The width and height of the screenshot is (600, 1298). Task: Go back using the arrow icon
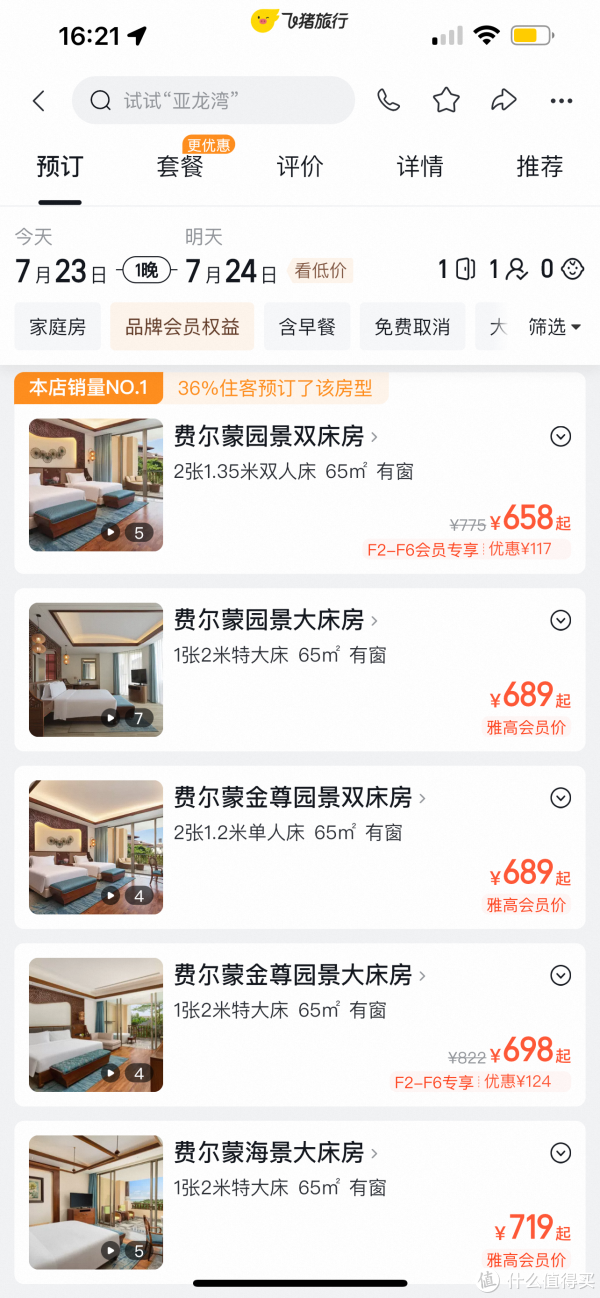click(x=39, y=101)
